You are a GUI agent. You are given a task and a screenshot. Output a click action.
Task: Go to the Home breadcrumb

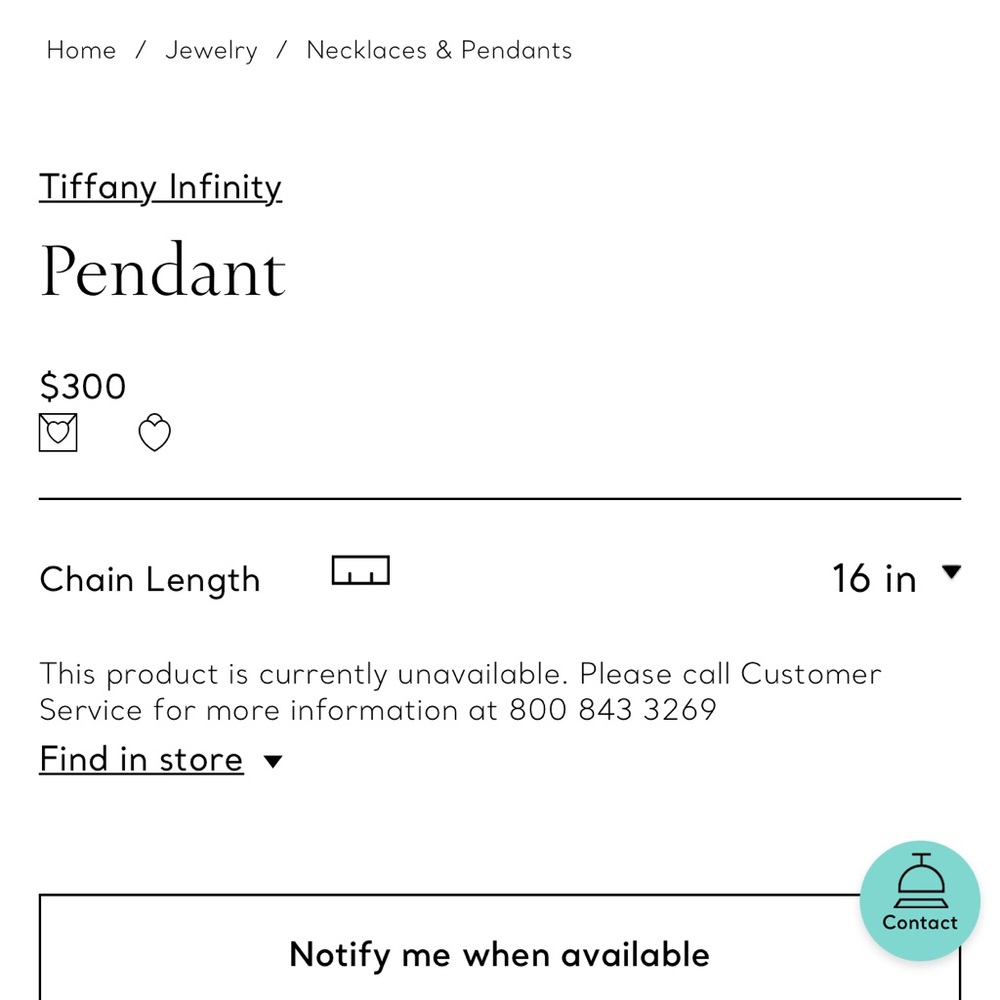click(81, 50)
